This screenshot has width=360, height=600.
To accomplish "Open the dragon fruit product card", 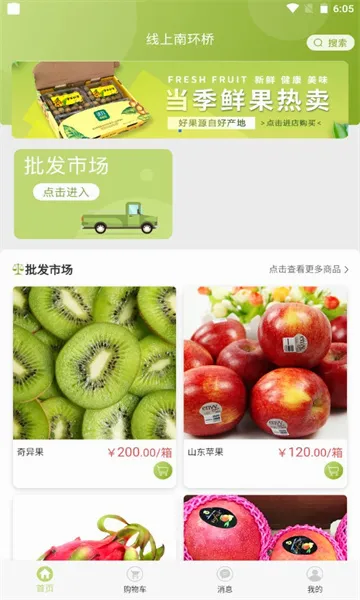I will click(94, 528).
